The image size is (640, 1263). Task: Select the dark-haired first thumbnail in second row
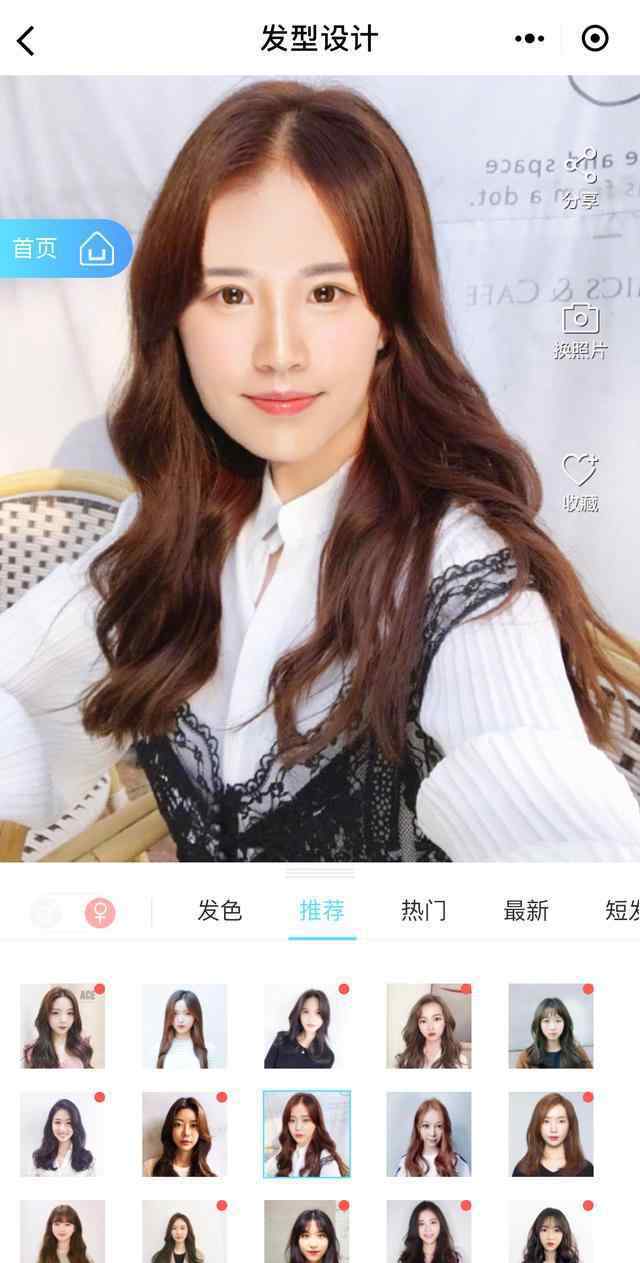(x=62, y=1134)
